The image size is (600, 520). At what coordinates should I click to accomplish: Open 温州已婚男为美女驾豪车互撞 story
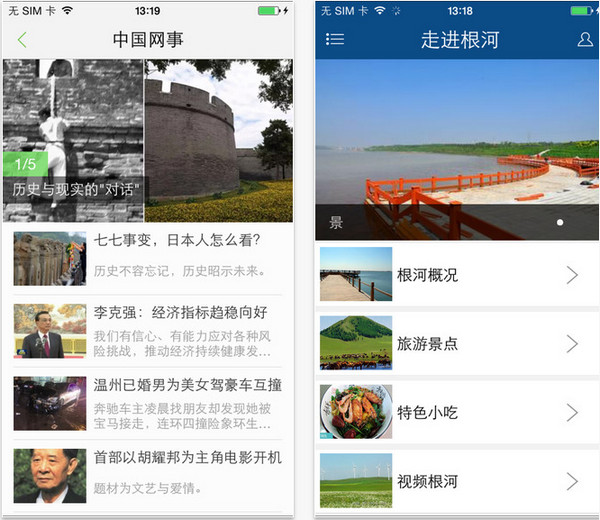(148, 402)
